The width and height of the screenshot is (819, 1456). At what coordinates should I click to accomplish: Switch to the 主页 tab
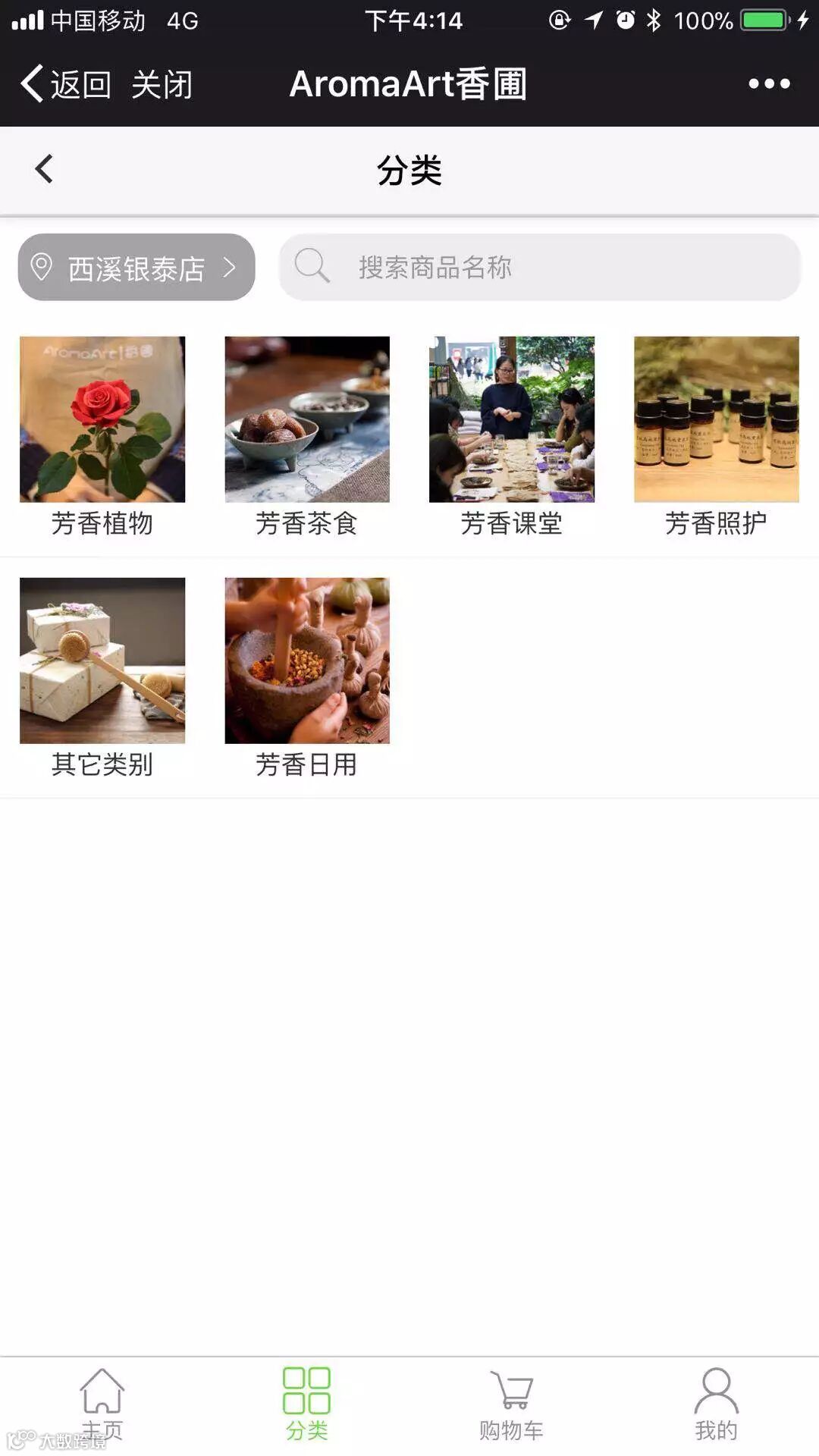102,1404
